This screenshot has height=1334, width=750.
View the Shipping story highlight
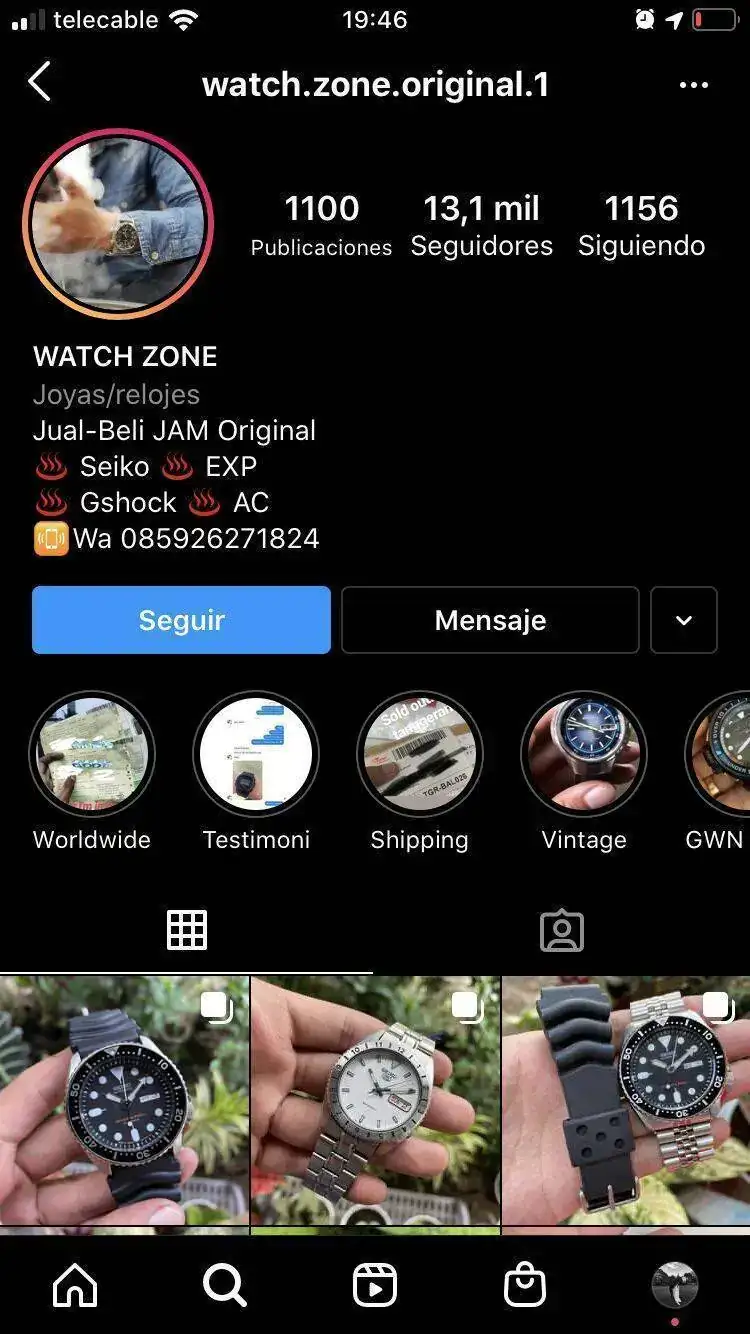[419, 755]
